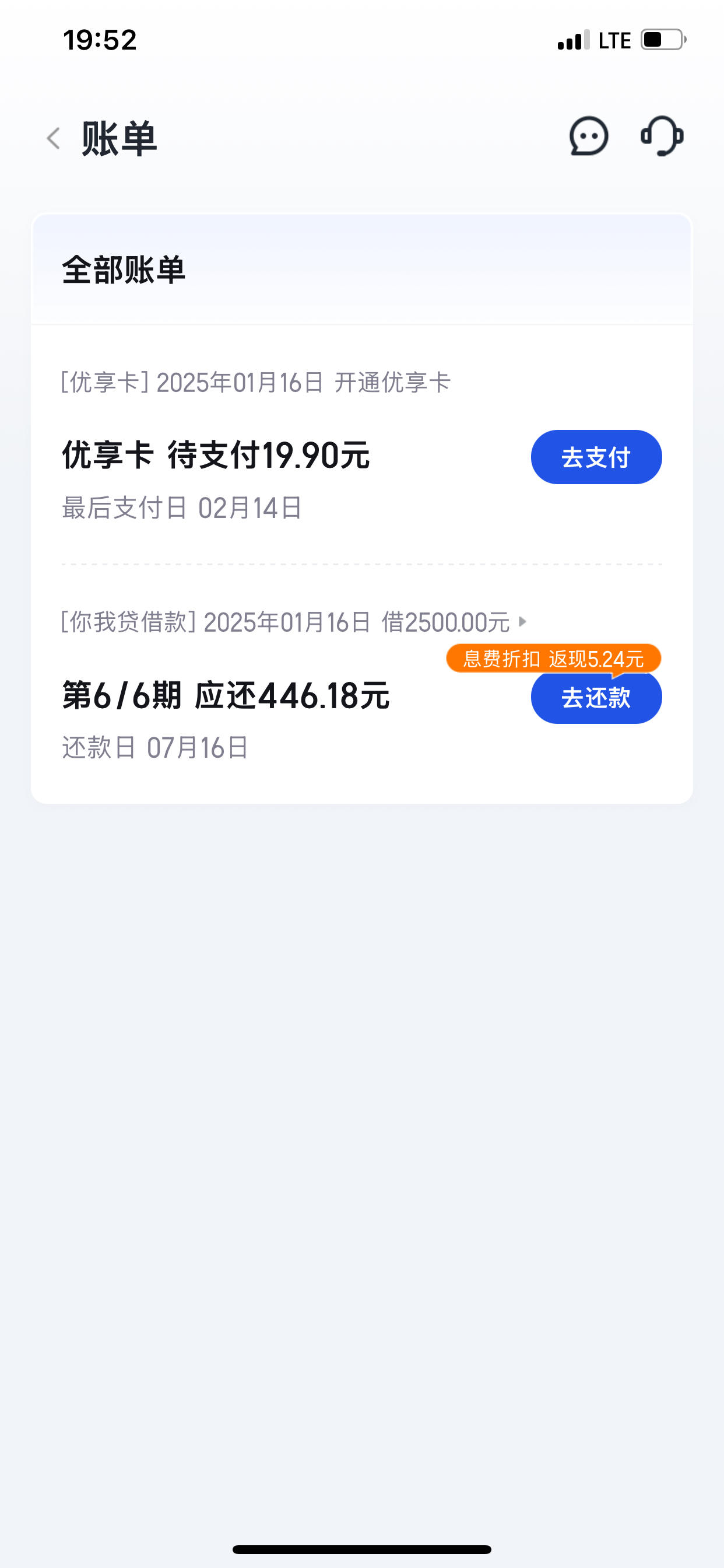
Task: Contact customer service via headset icon
Action: [x=662, y=136]
